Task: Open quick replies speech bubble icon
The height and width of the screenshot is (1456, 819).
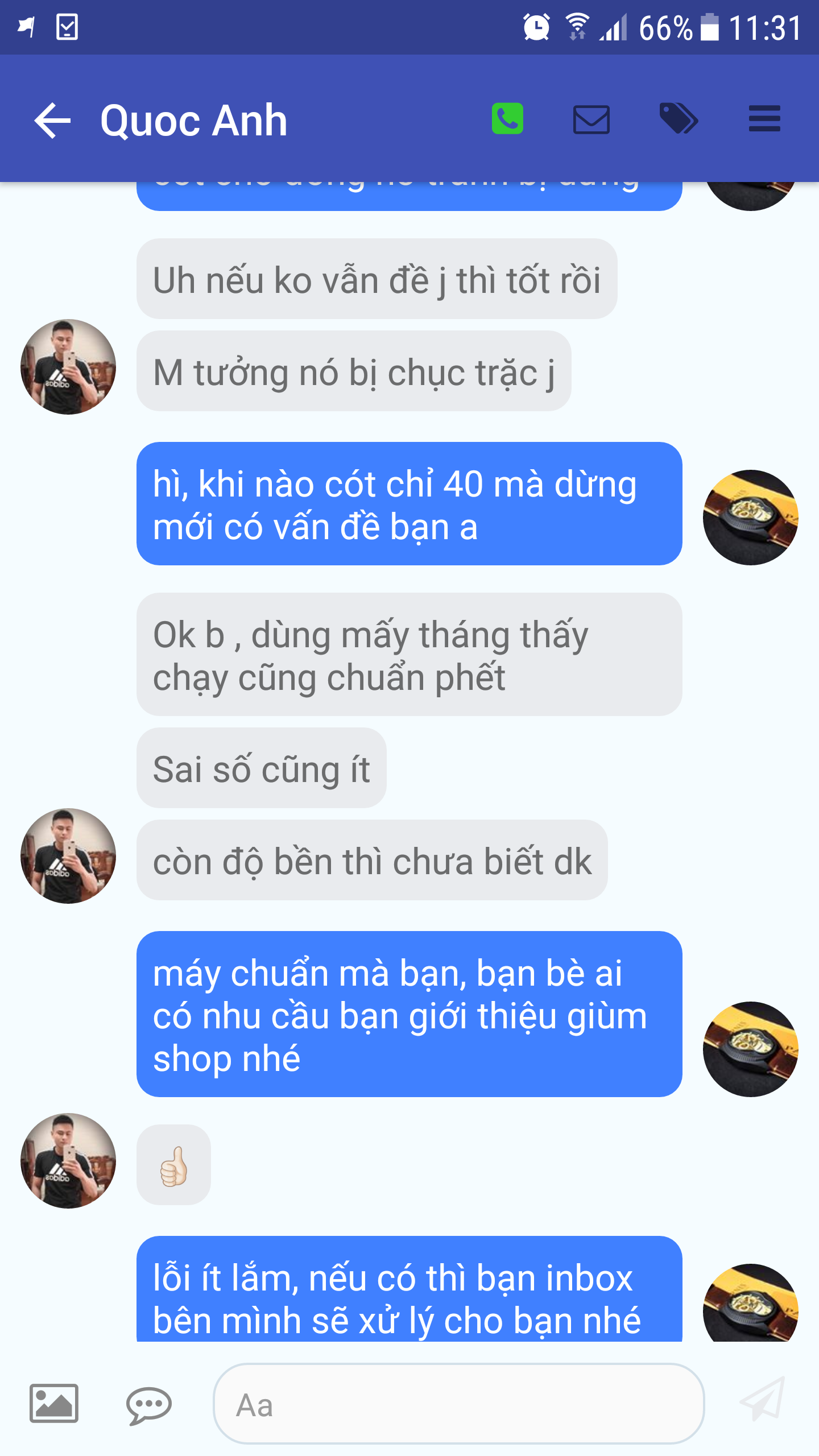Action: (149, 1405)
